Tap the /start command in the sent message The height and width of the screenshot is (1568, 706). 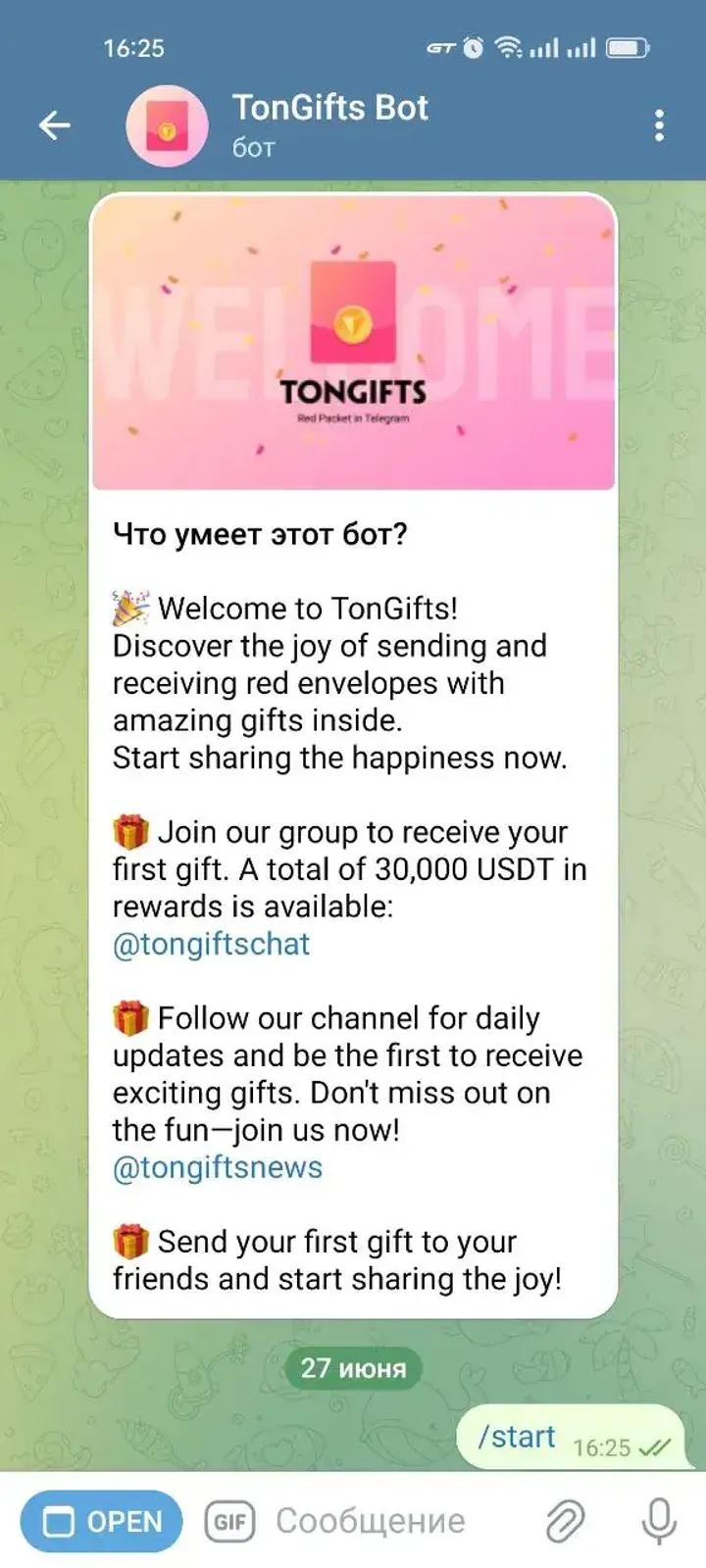(x=518, y=1437)
